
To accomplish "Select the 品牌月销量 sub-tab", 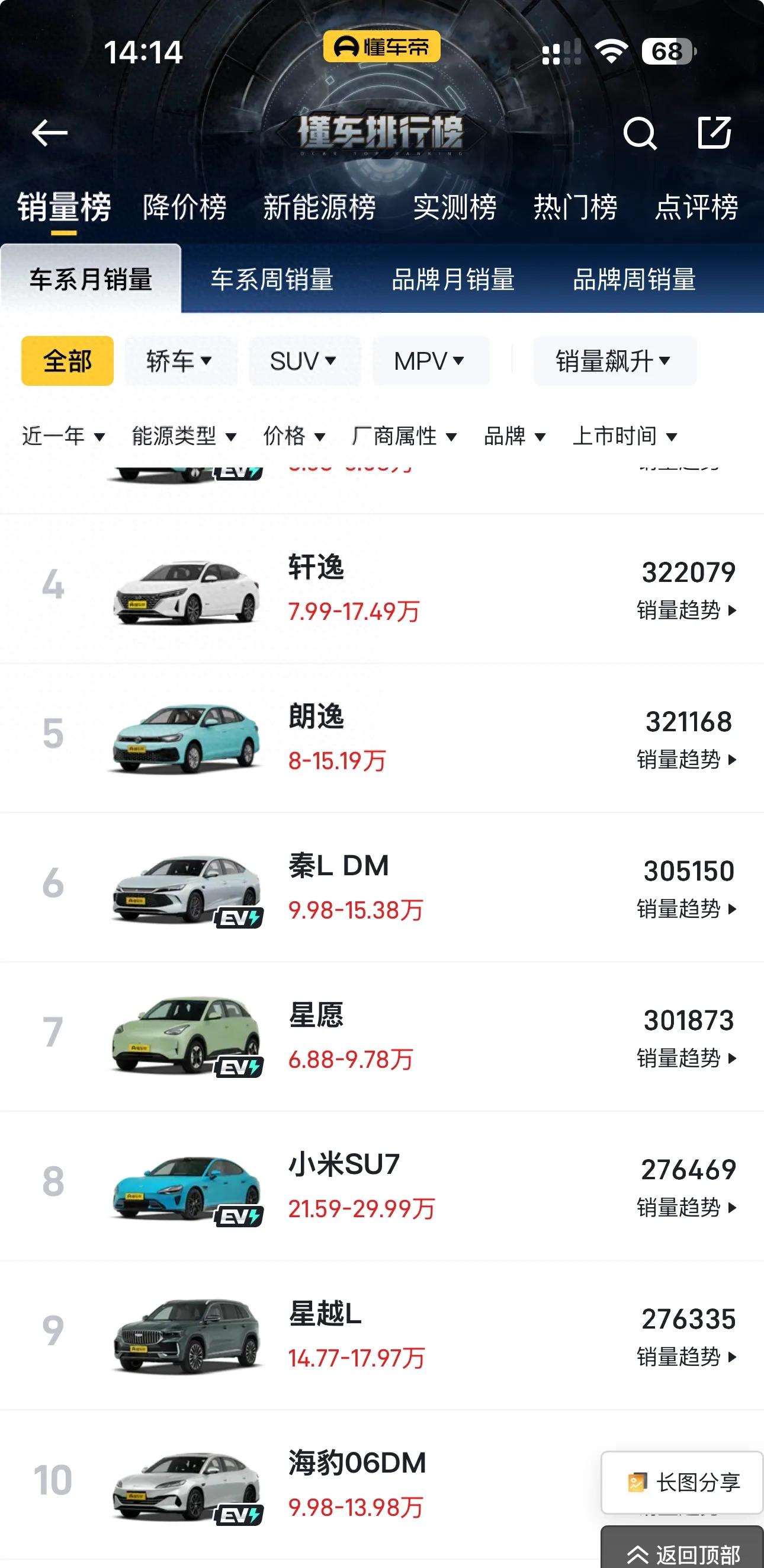I will [453, 279].
